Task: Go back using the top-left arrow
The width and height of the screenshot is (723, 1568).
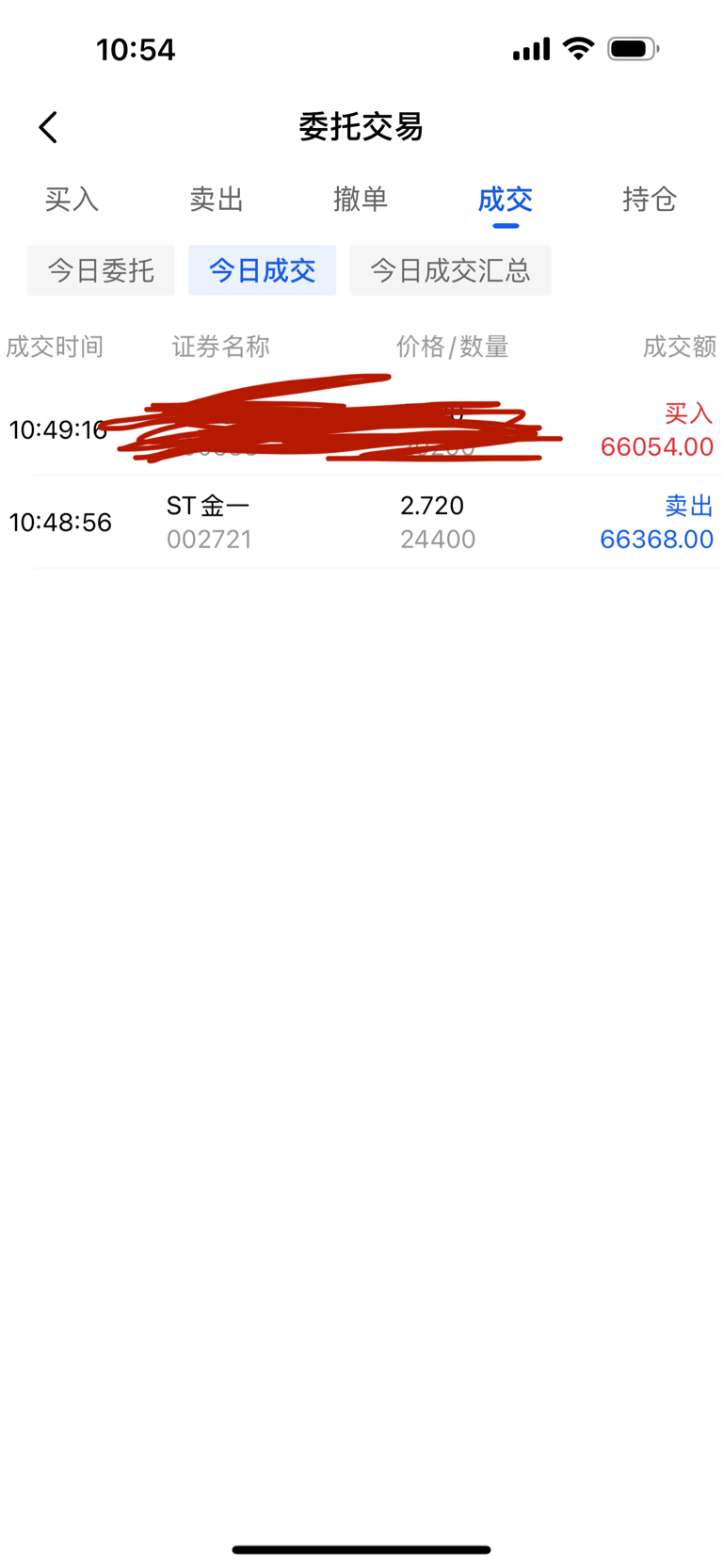Action: pyautogui.click(x=48, y=127)
